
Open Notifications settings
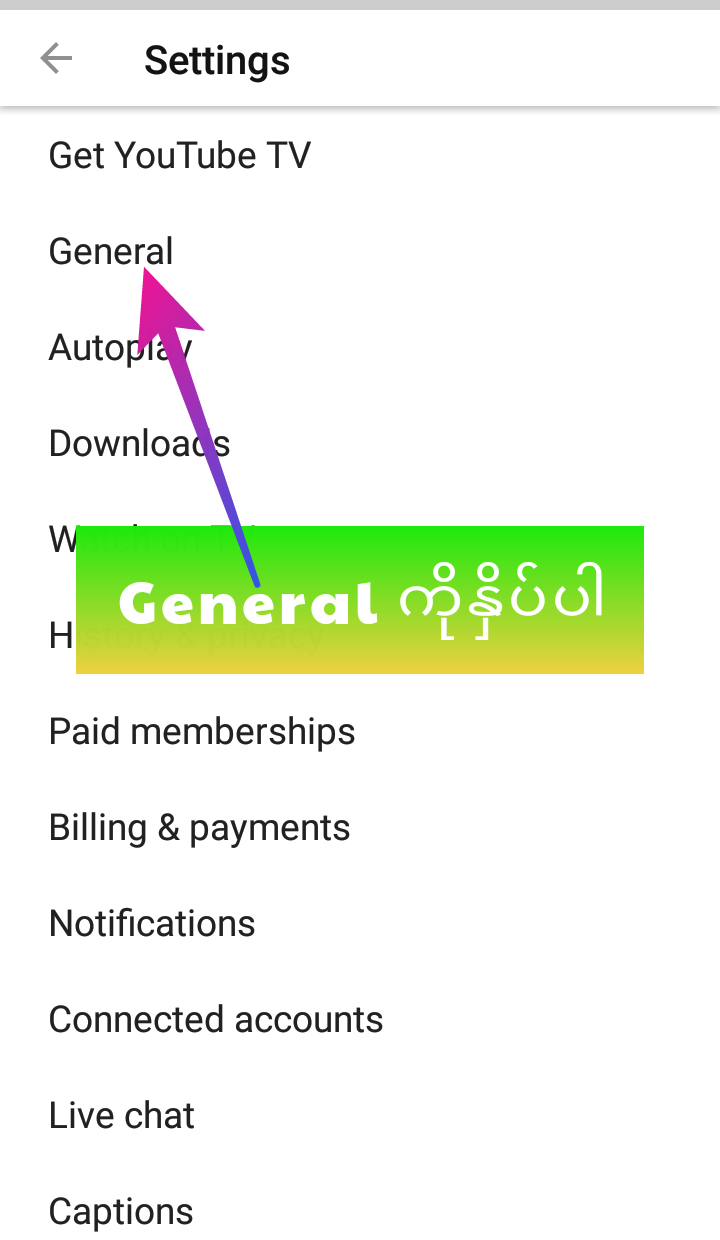(152, 924)
